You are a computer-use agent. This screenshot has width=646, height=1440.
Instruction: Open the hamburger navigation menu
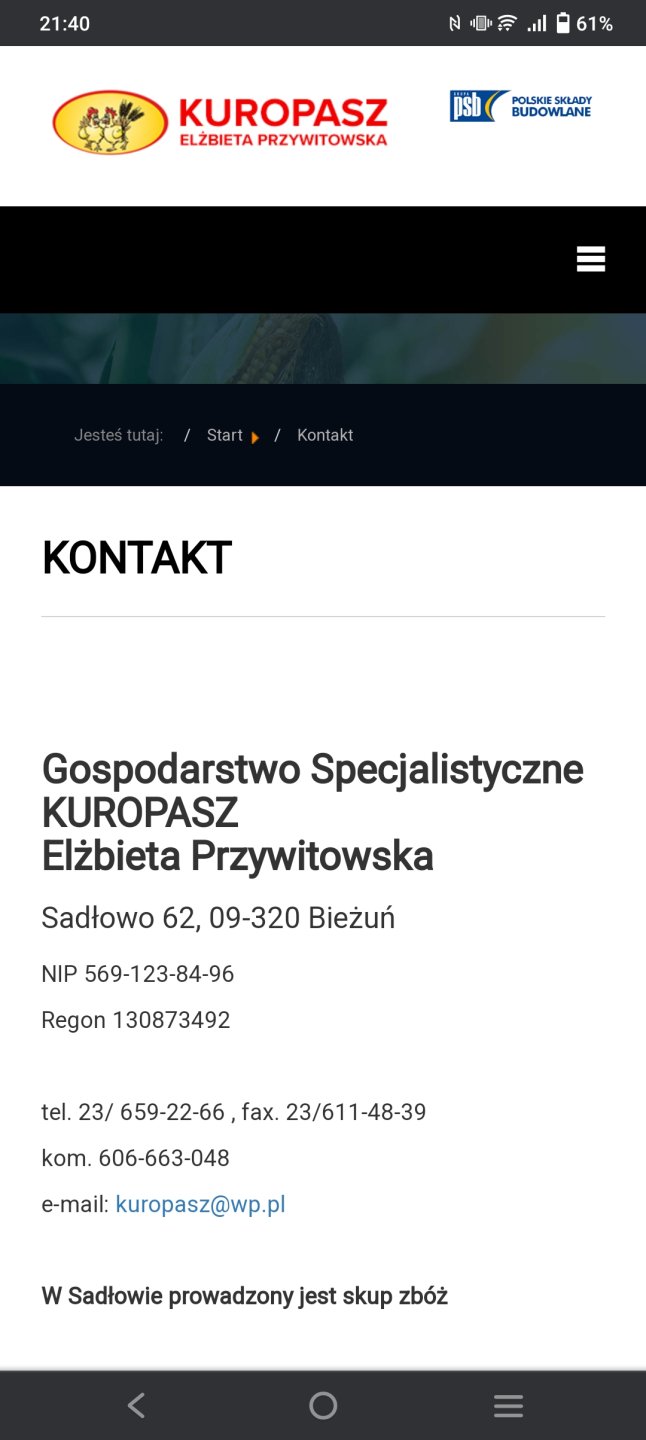(x=591, y=259)
